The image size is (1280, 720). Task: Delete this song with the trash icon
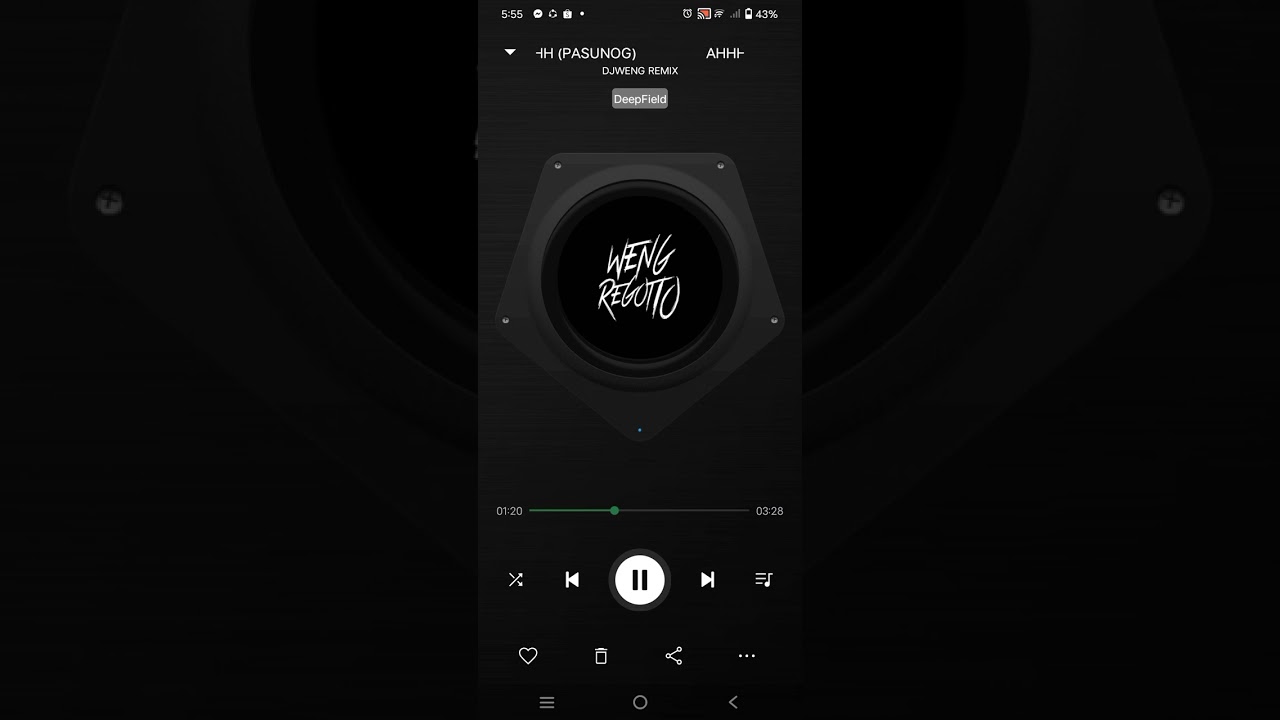pyautogui.click(x=601, y=656)
